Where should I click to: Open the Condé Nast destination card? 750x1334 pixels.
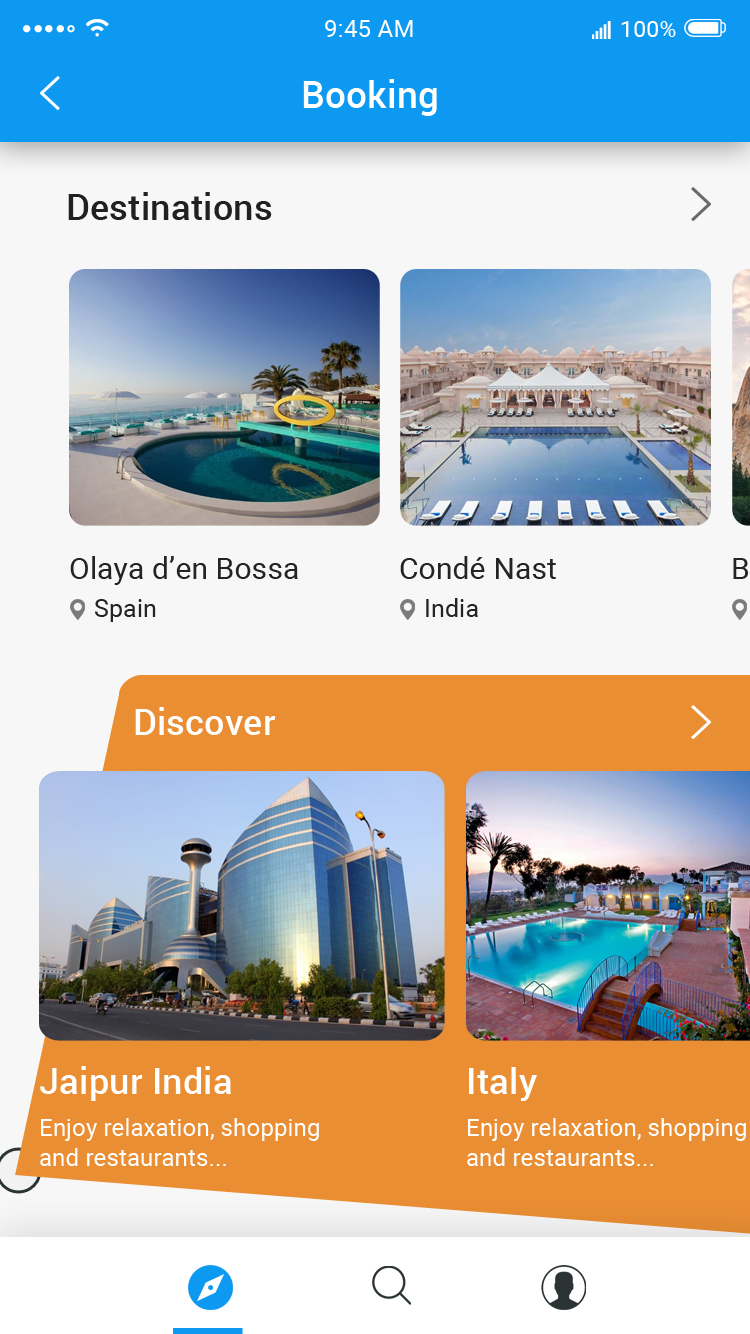click(555, 397)
